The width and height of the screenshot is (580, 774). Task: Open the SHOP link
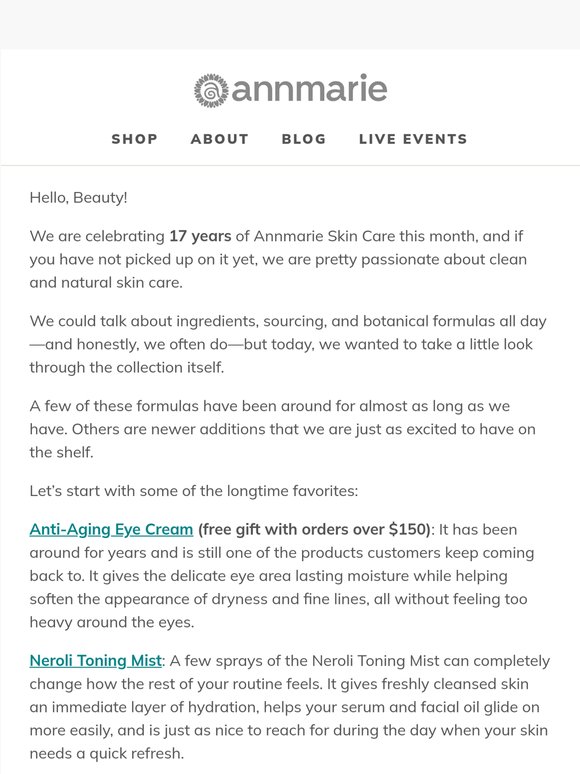pos(134,139)
